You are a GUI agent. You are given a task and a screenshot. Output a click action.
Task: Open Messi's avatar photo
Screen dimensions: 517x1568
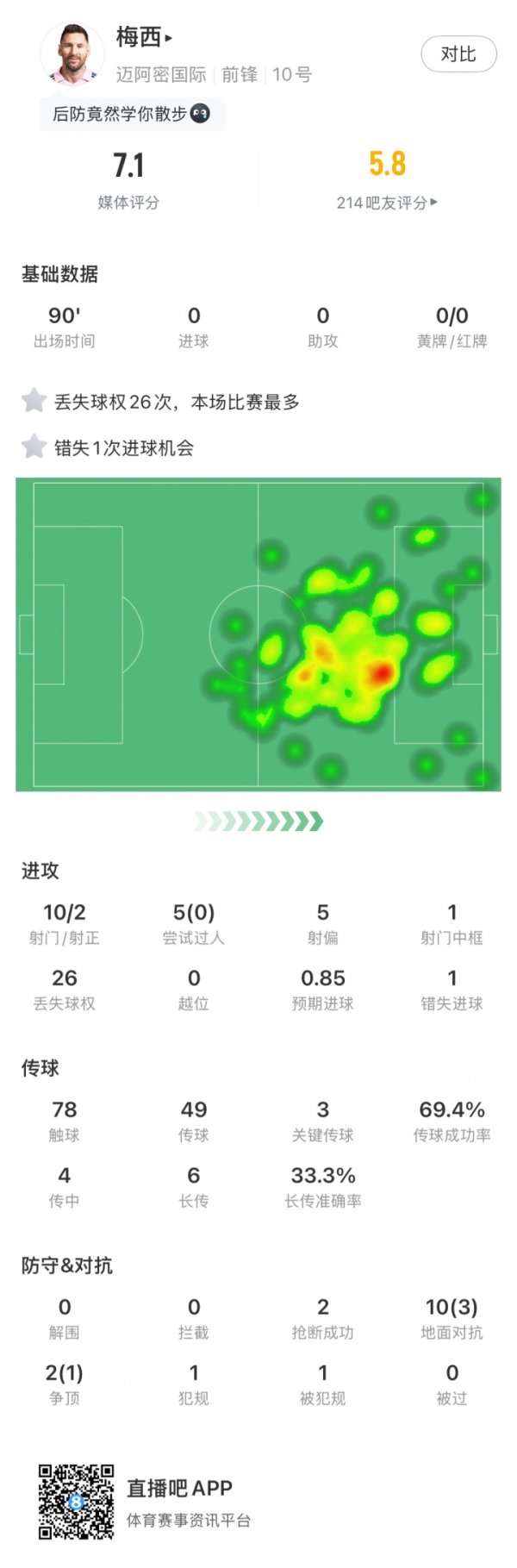click(x=72, y=53)
